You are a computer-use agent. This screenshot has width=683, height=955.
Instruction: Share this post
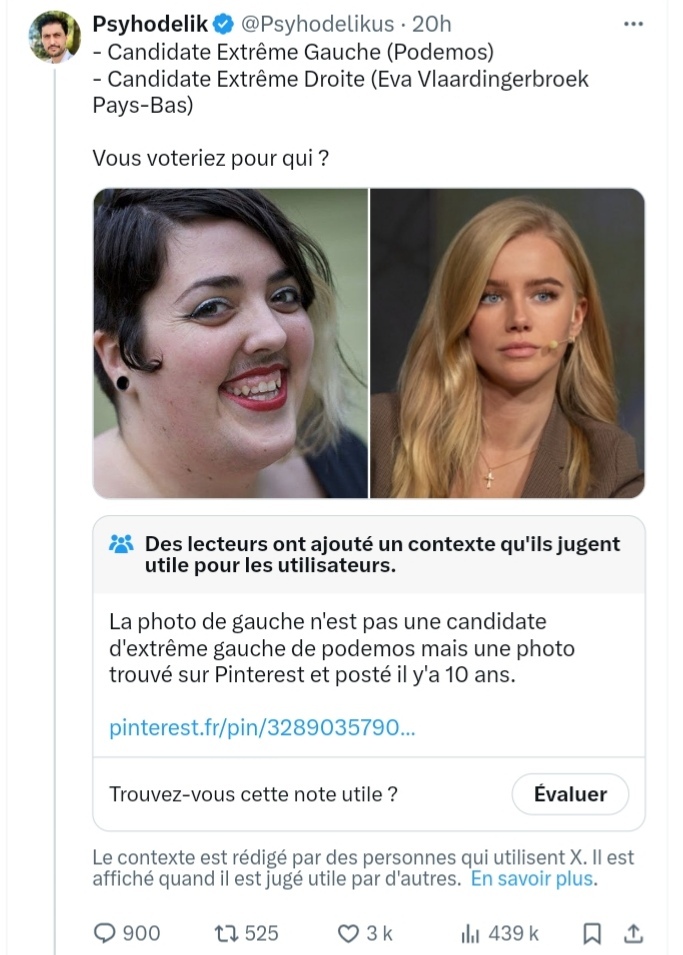(x=632, y=933)
